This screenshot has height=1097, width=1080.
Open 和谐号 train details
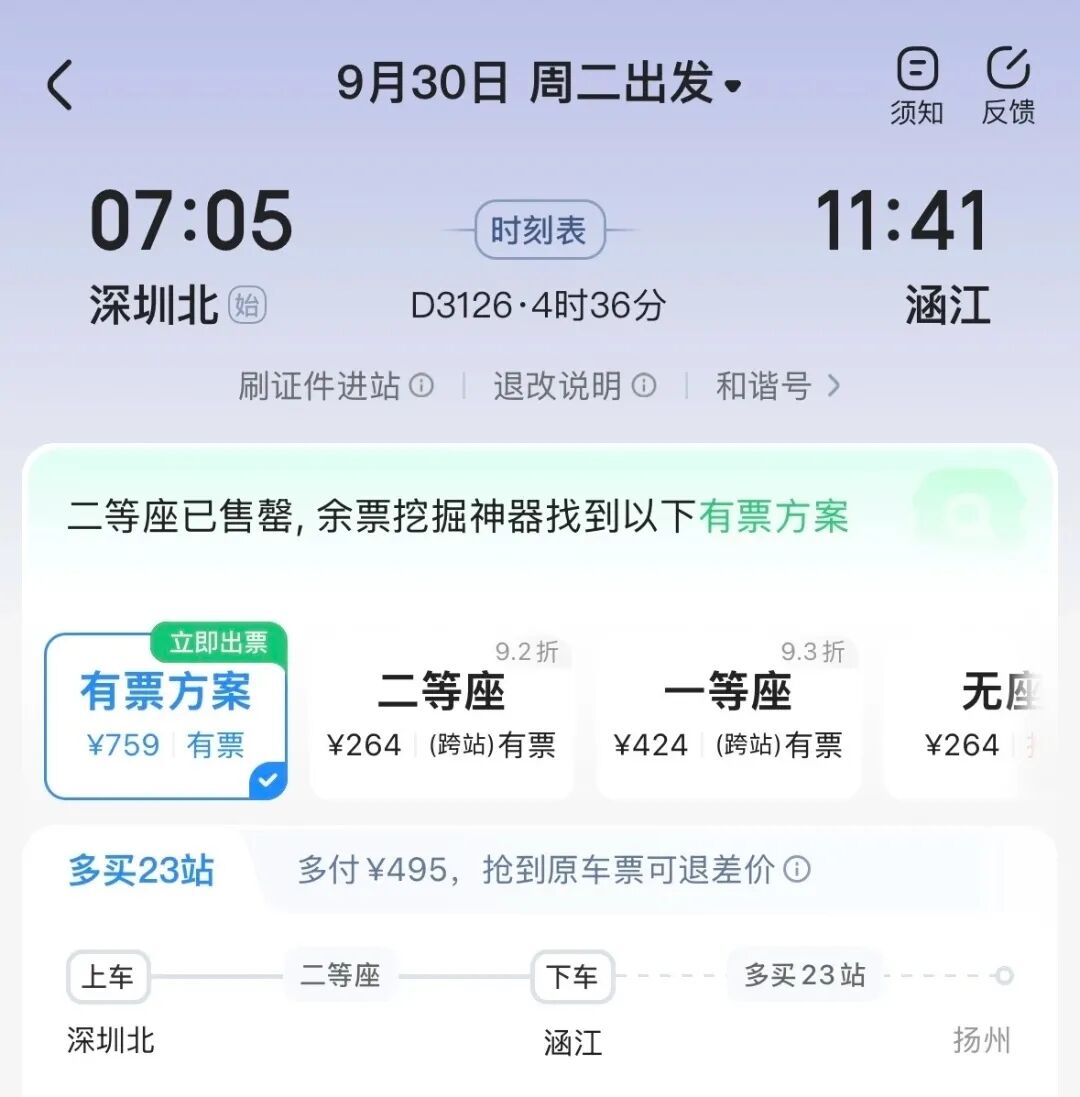coord(778,386)
